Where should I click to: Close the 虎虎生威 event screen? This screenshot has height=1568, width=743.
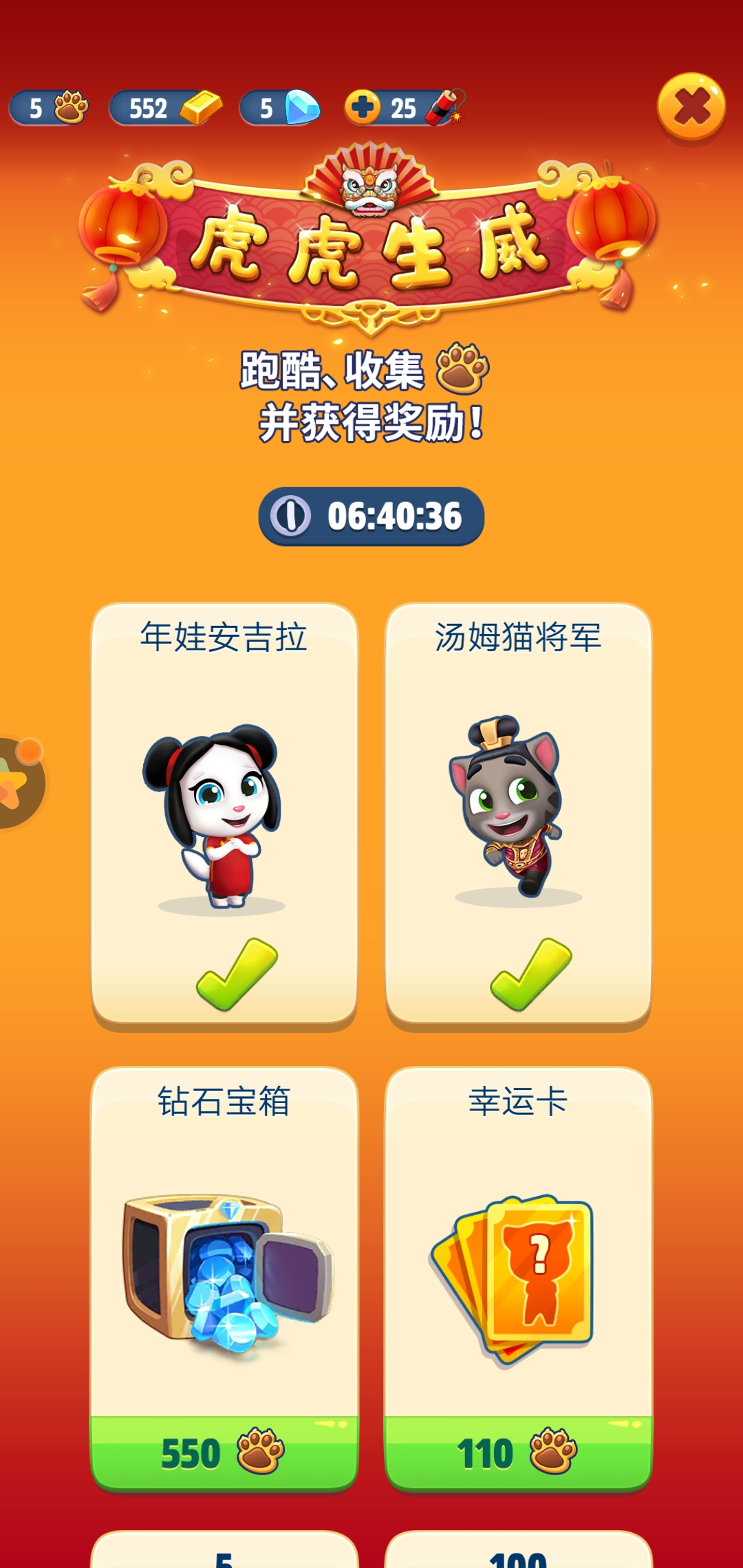[691, 108]
